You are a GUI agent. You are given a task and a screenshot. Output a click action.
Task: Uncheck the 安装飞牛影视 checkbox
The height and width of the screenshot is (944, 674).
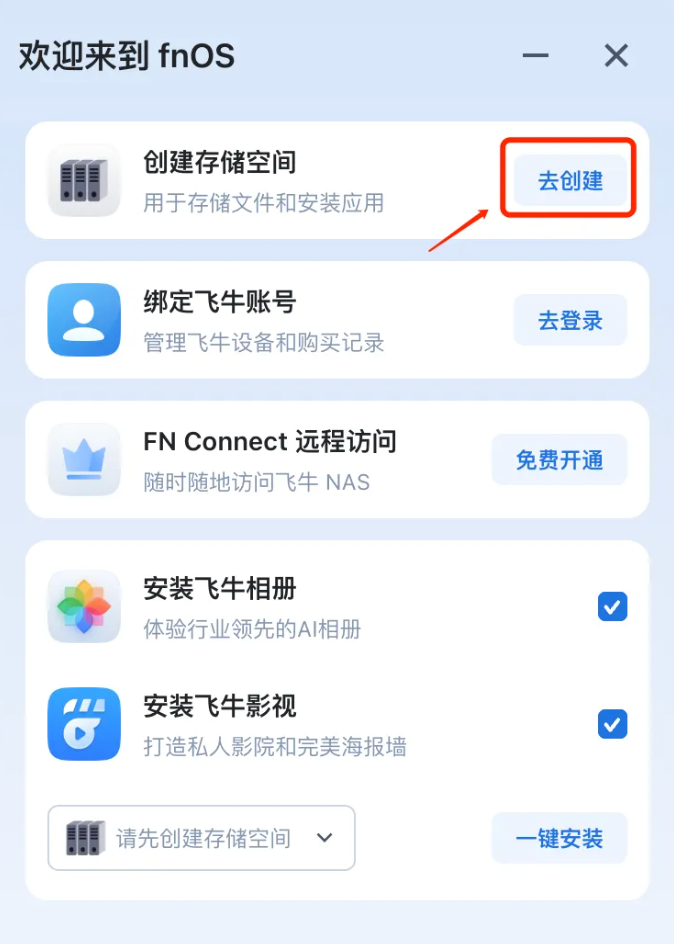click(612, 723)
